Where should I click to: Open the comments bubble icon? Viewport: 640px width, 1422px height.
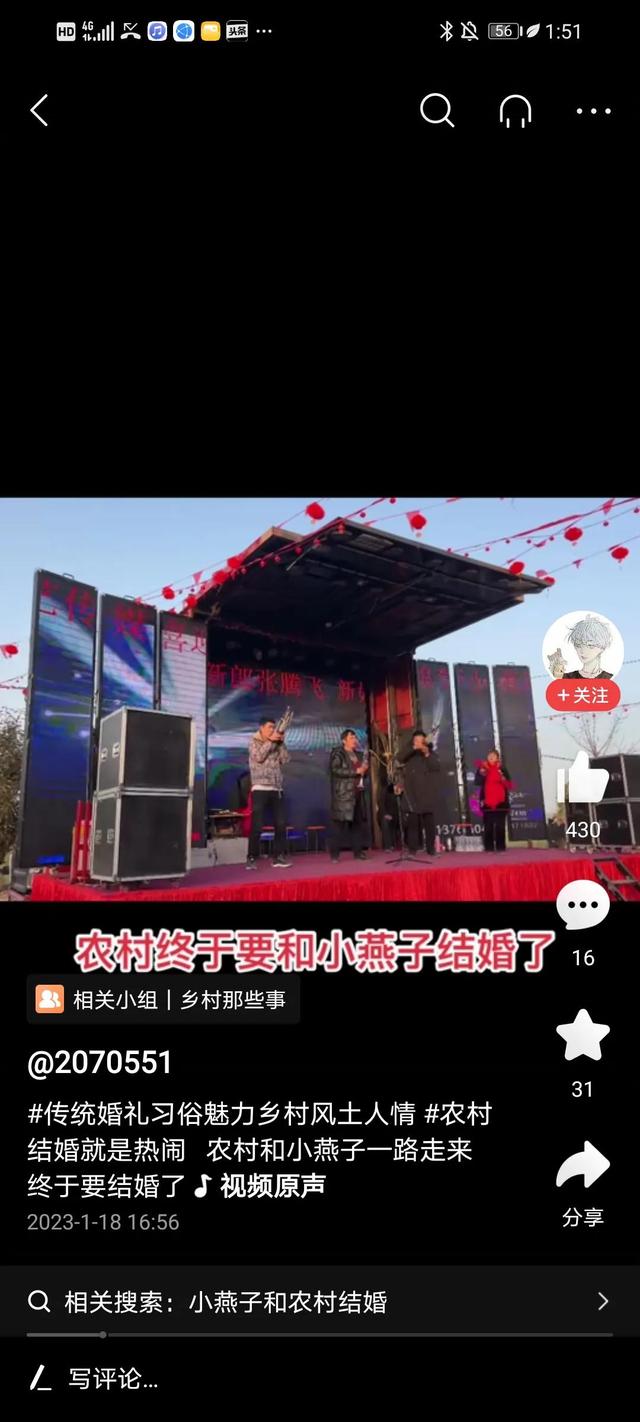pyautogui.click(x=583, y=906)
